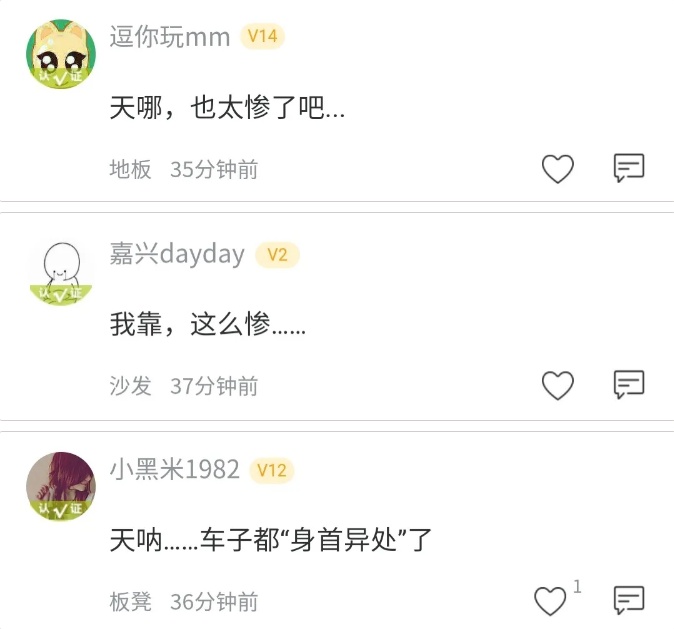Open 逗你玩mm's profile avatar
The height and width of the screenshot is (629, 674).
pyautogui.click(x=60, y=54)
